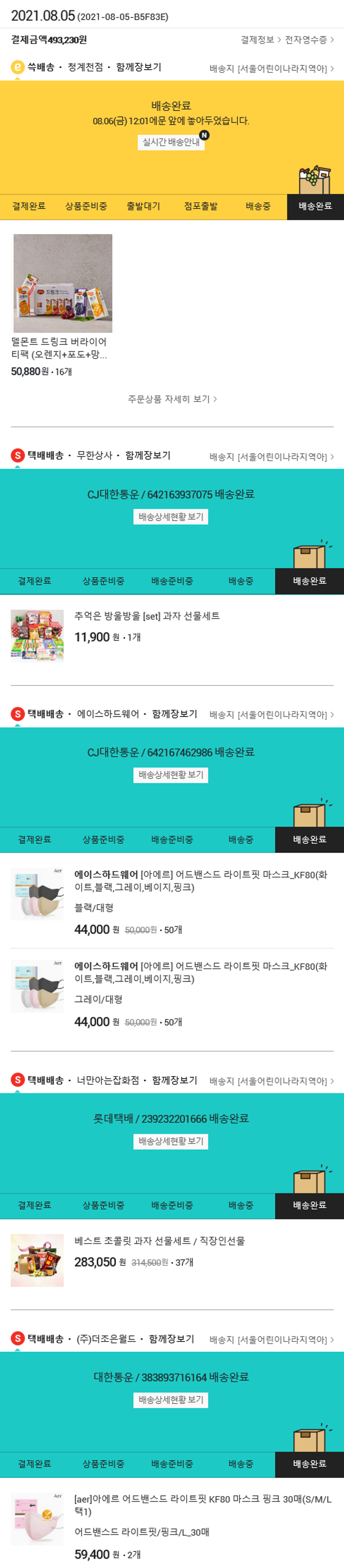Open 함께장보기 for 무한상사

coord(148,455)
